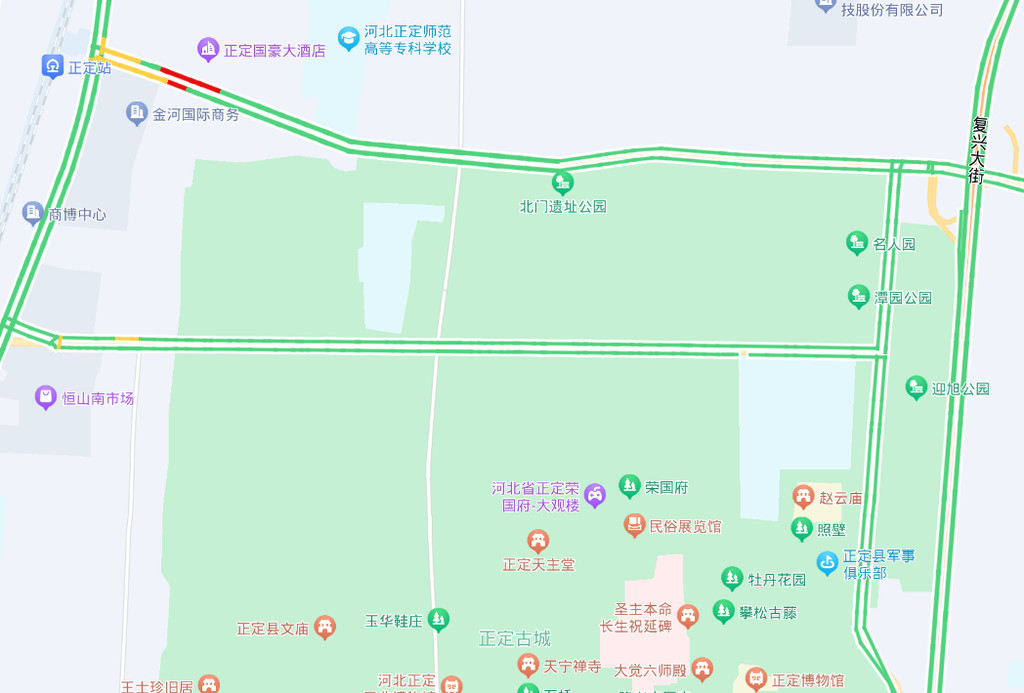Select the 迎旭公园 marker
This screenshot has width=1024, height=693.
tap(916, 388)
